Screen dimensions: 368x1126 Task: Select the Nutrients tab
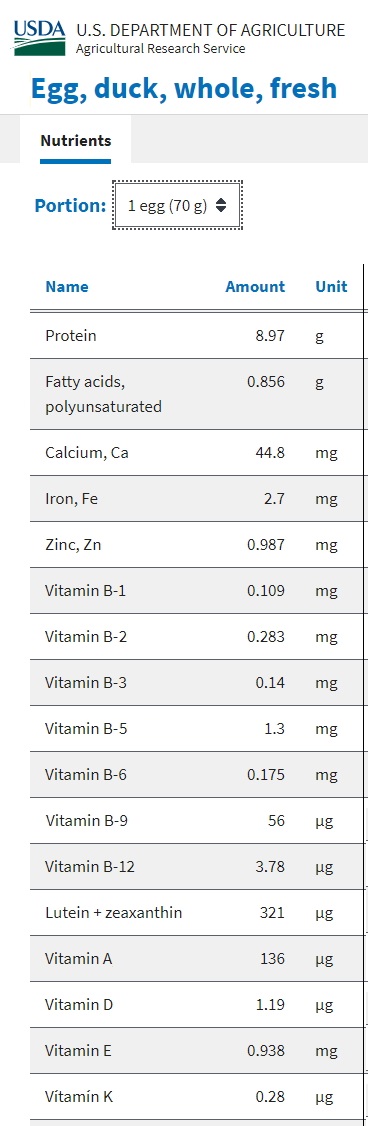(x=75, y=141)
